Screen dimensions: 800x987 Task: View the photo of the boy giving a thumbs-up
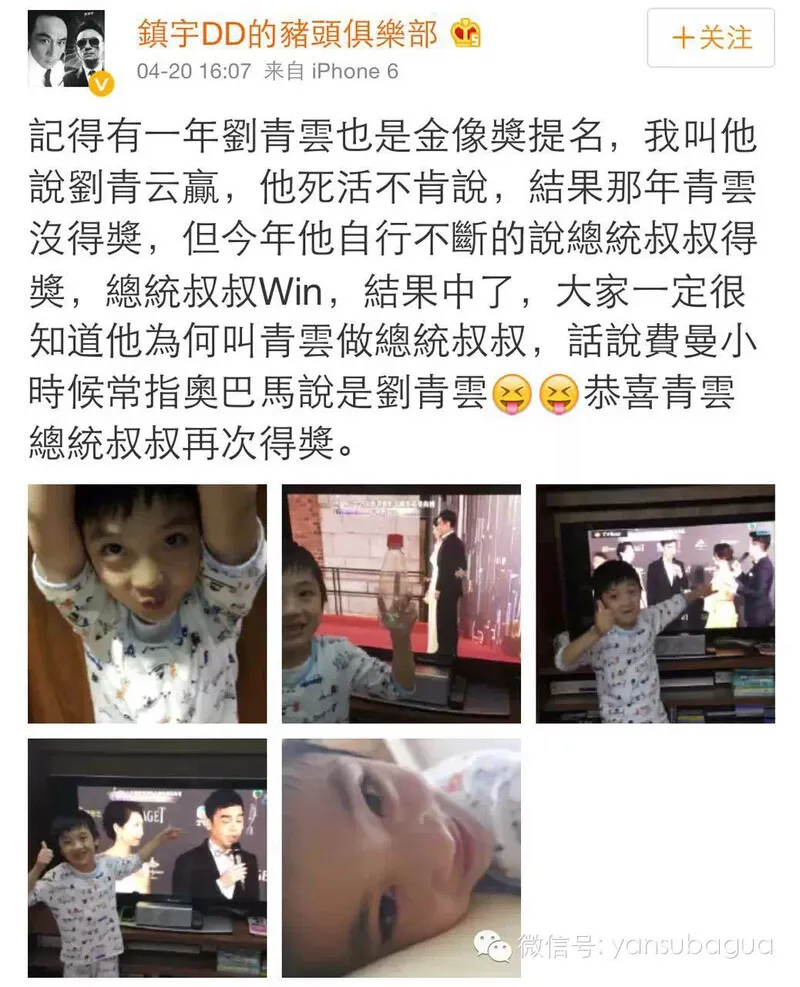147,857
